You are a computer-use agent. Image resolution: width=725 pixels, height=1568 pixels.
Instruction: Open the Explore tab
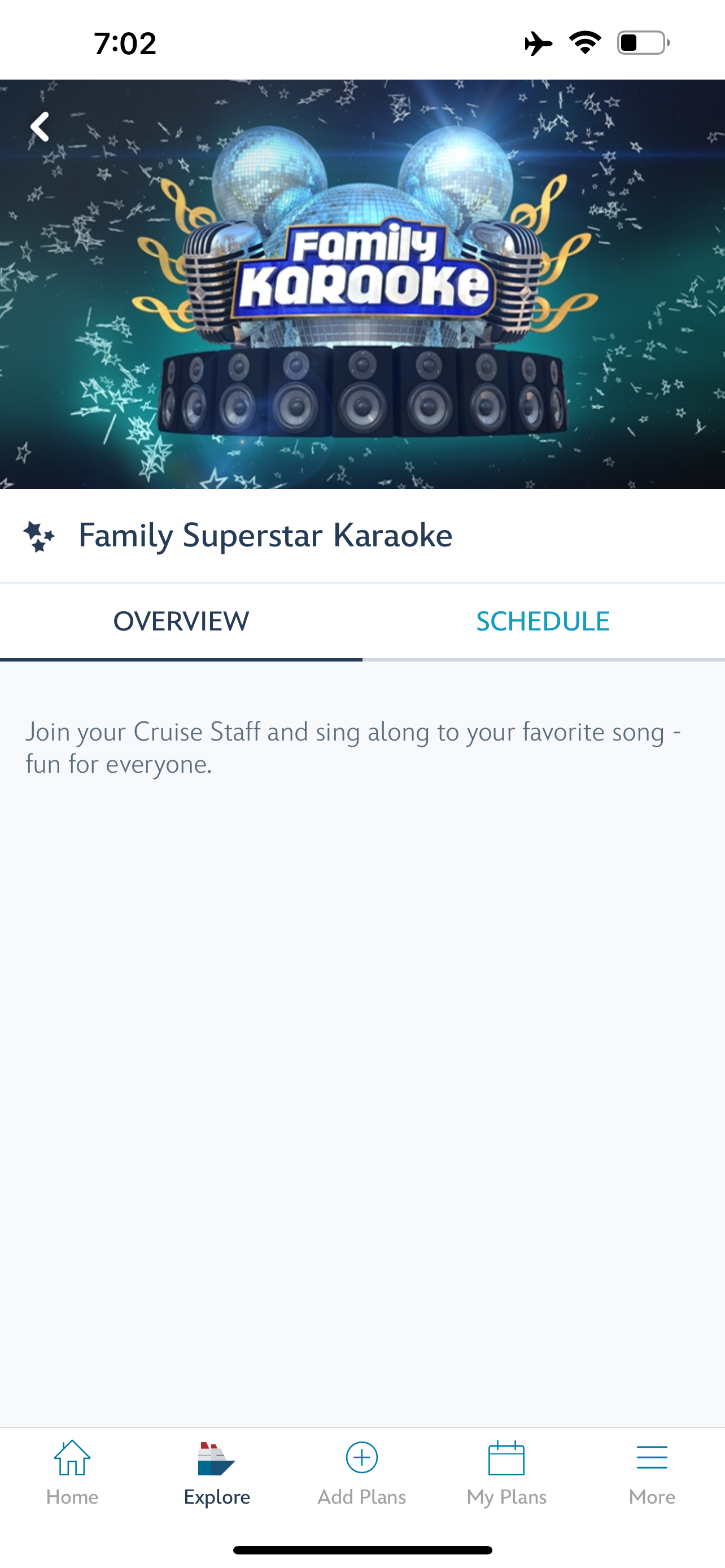[x=217, y=1473]
